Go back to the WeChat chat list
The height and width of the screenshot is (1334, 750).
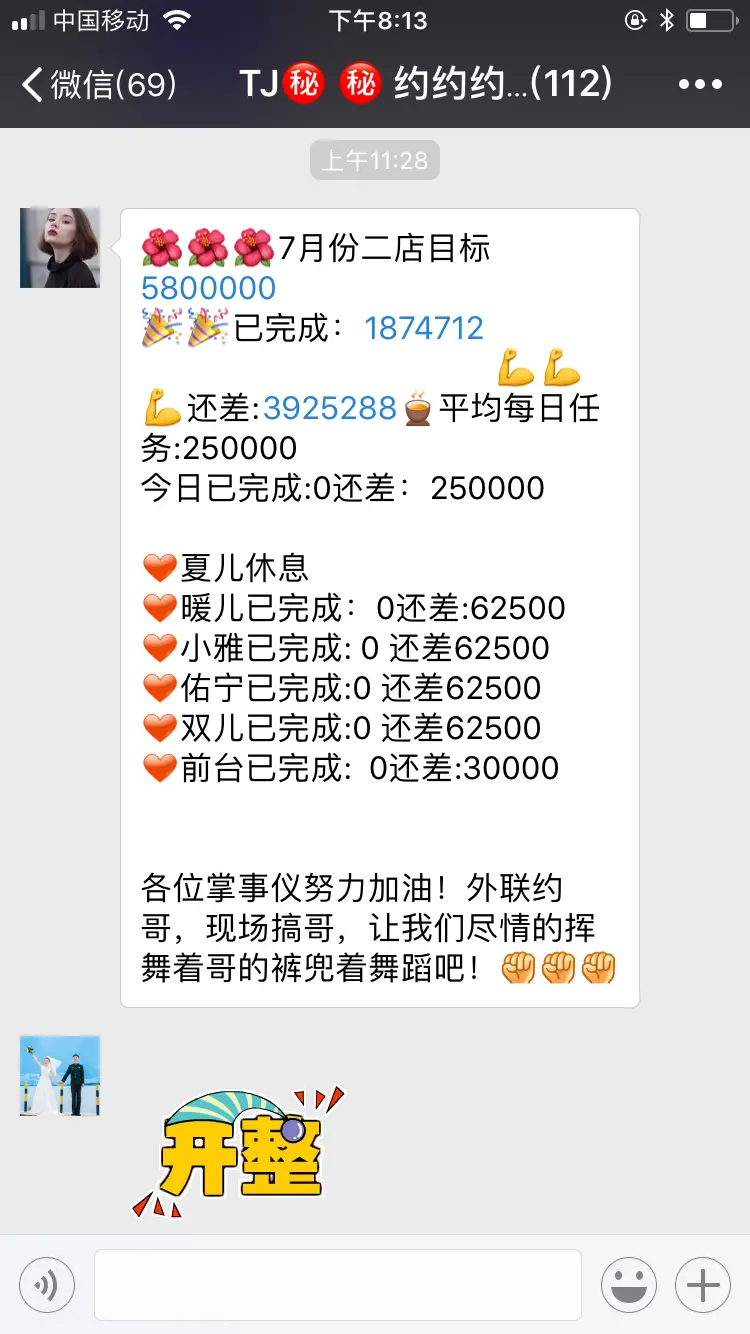click(98, 85)
